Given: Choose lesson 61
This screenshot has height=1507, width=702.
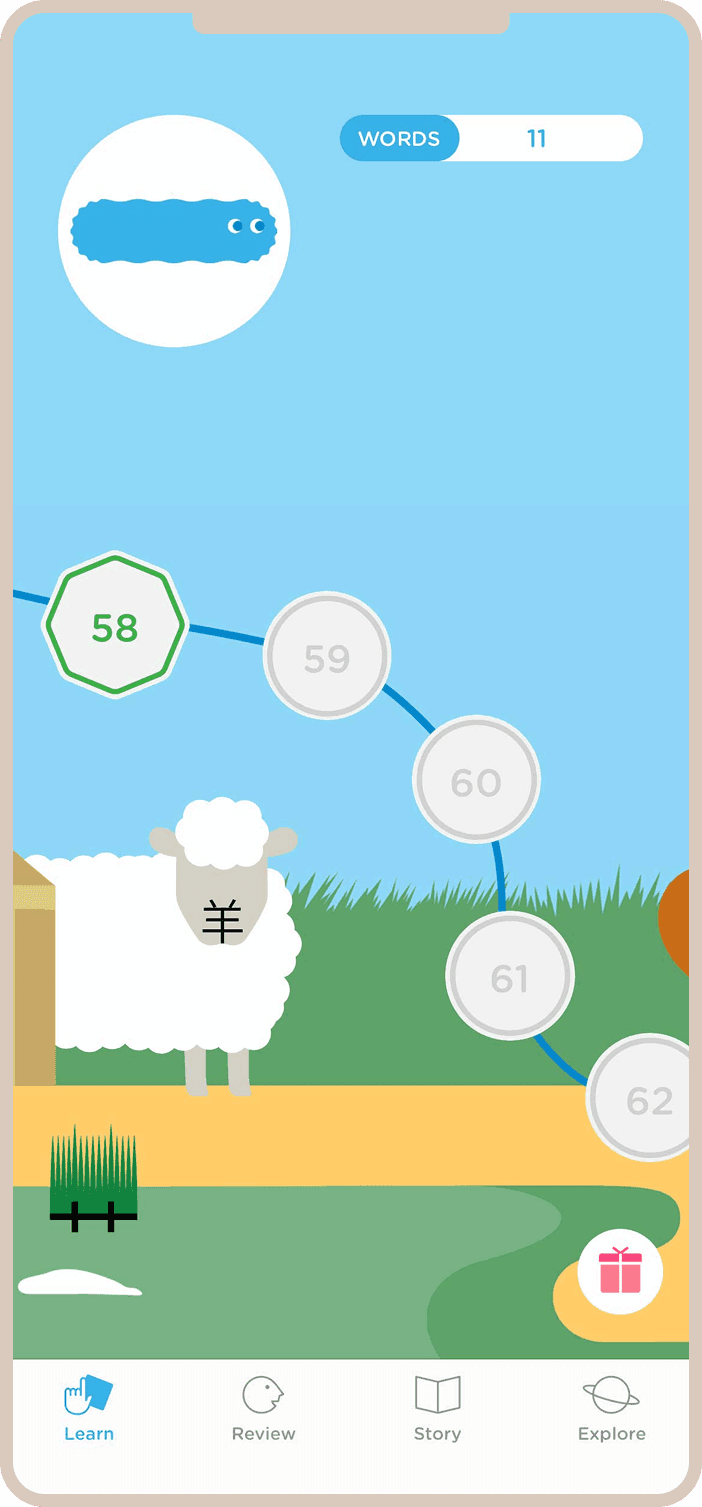Looking at the screenshot, I should coord(510,976).
